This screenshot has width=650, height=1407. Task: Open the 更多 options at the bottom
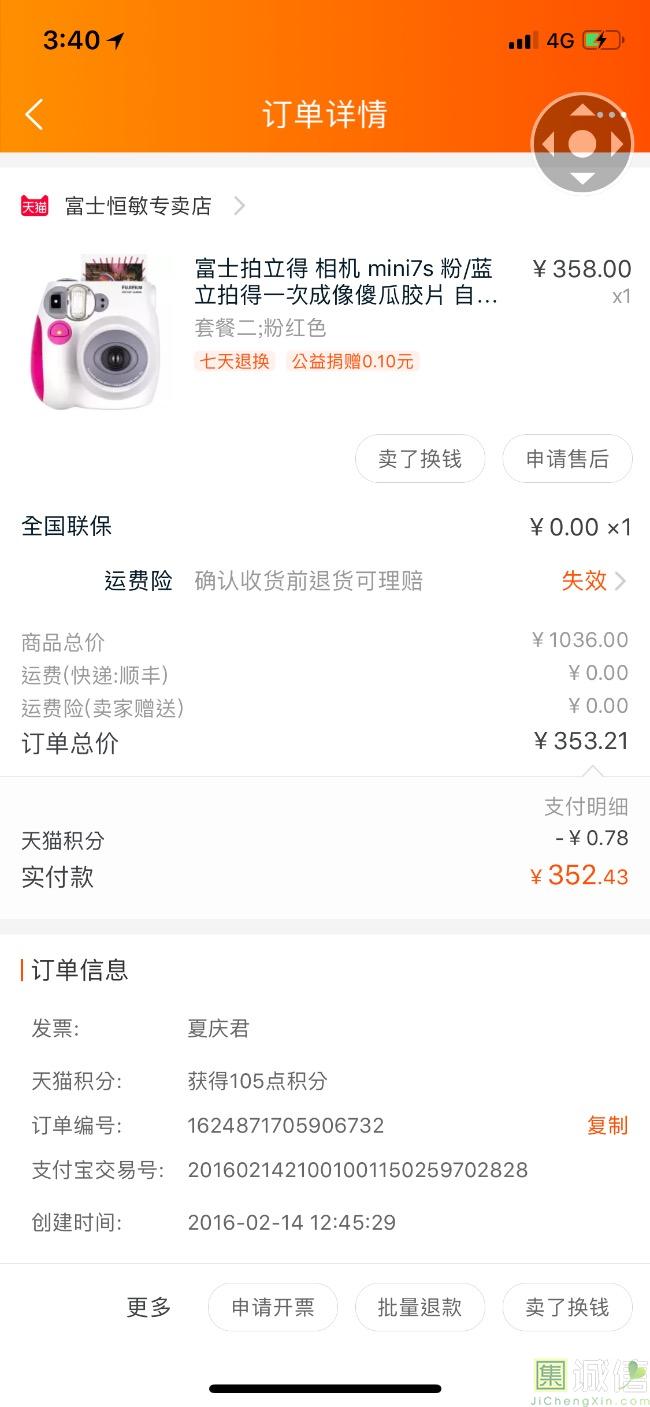click(x=149, y=1307)
